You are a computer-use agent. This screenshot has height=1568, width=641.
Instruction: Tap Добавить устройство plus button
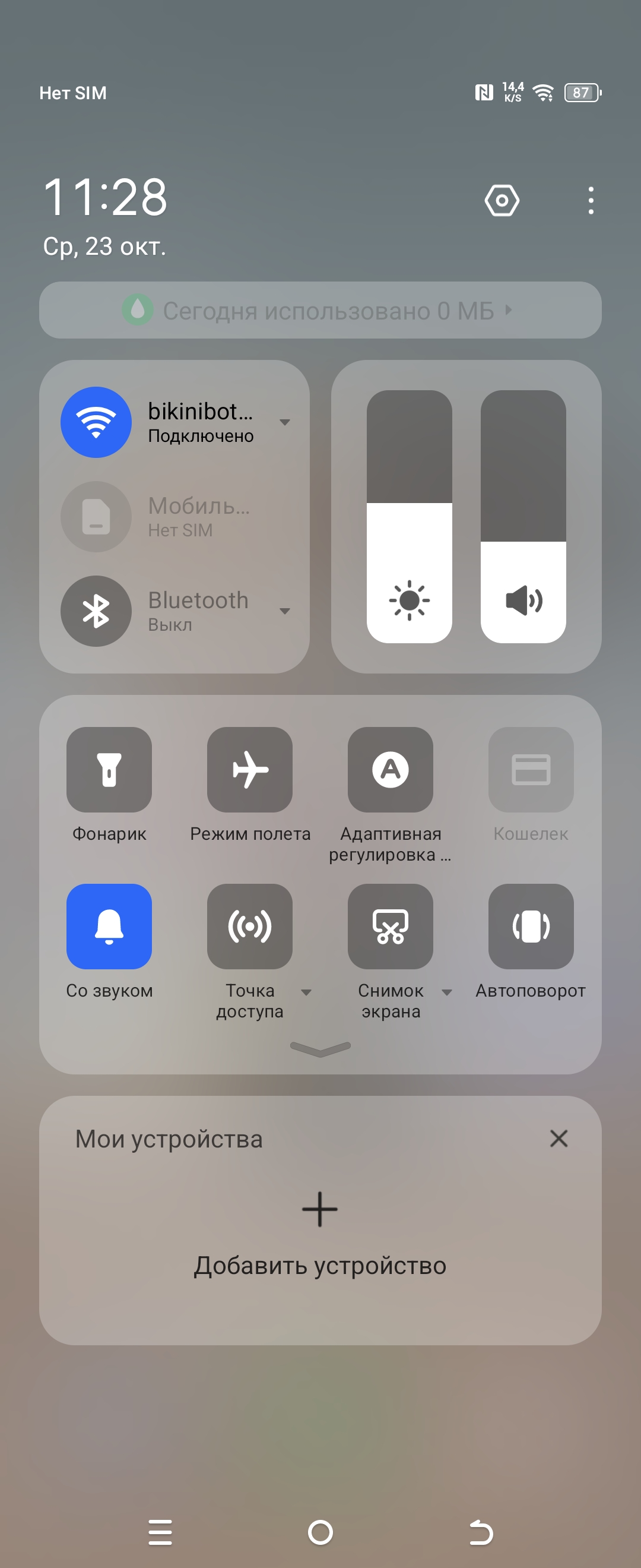click(320, 1209)
